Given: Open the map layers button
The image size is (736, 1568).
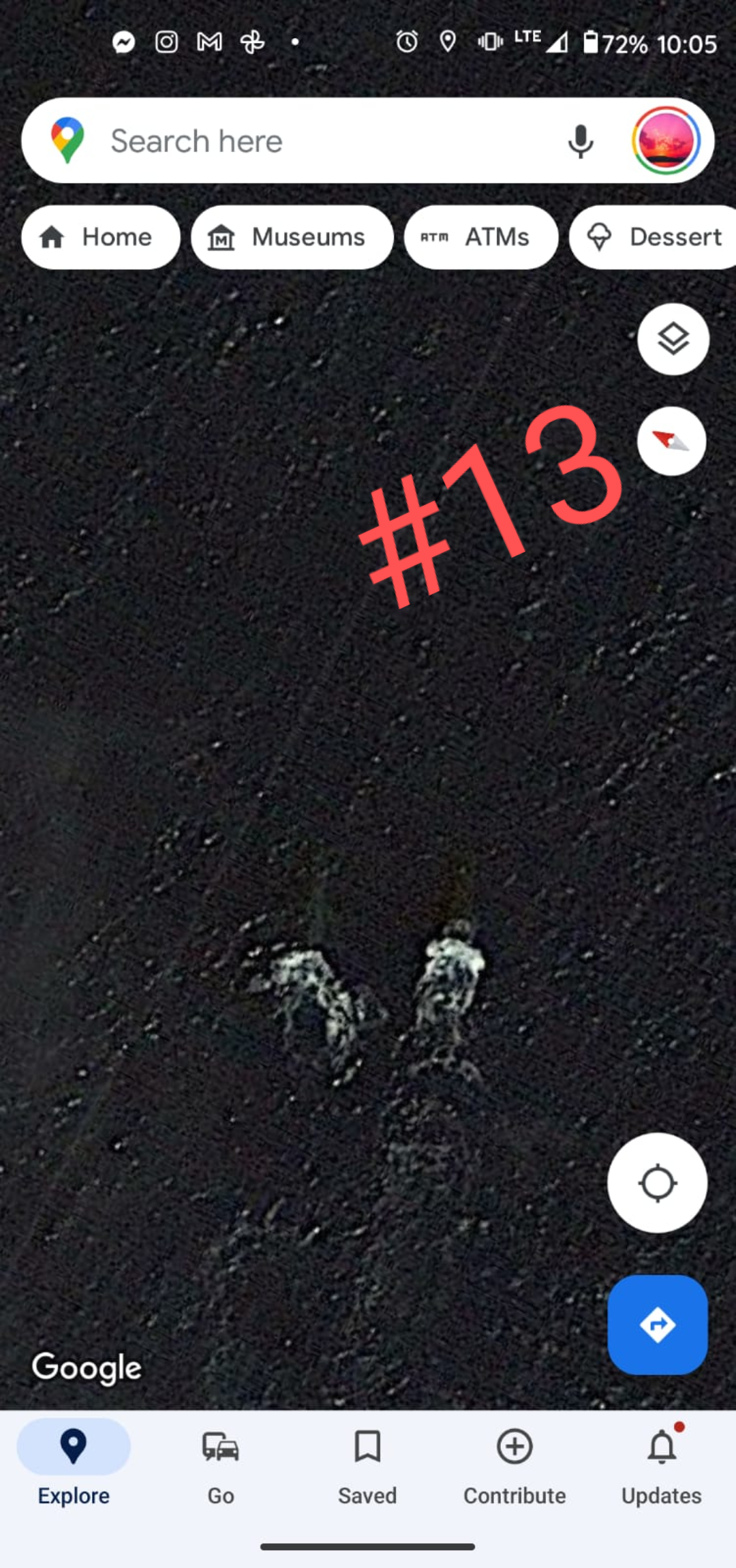Looking at the screenshot, I should tap(673, 339).
